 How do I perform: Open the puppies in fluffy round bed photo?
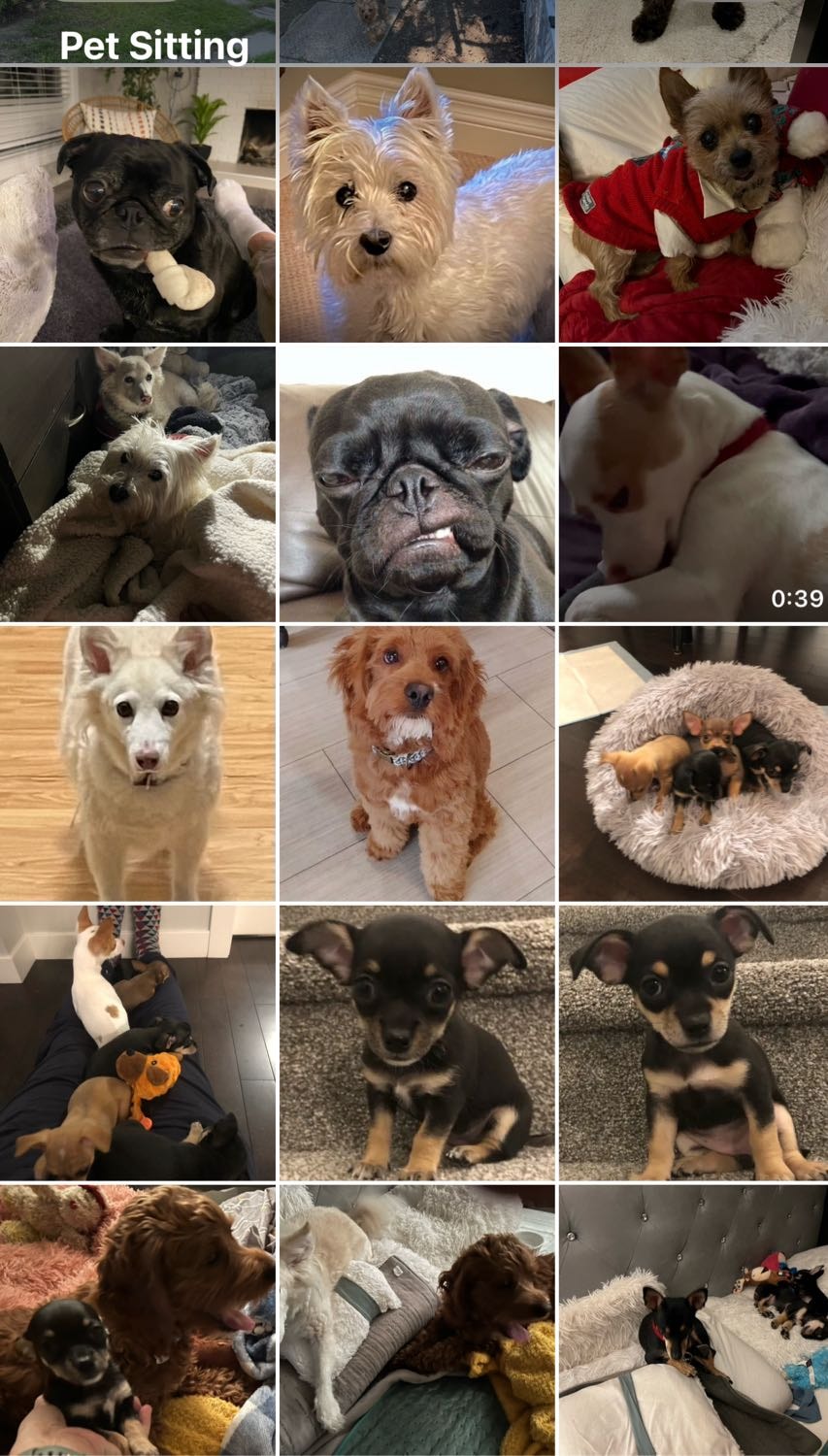[x=693, y=763]
